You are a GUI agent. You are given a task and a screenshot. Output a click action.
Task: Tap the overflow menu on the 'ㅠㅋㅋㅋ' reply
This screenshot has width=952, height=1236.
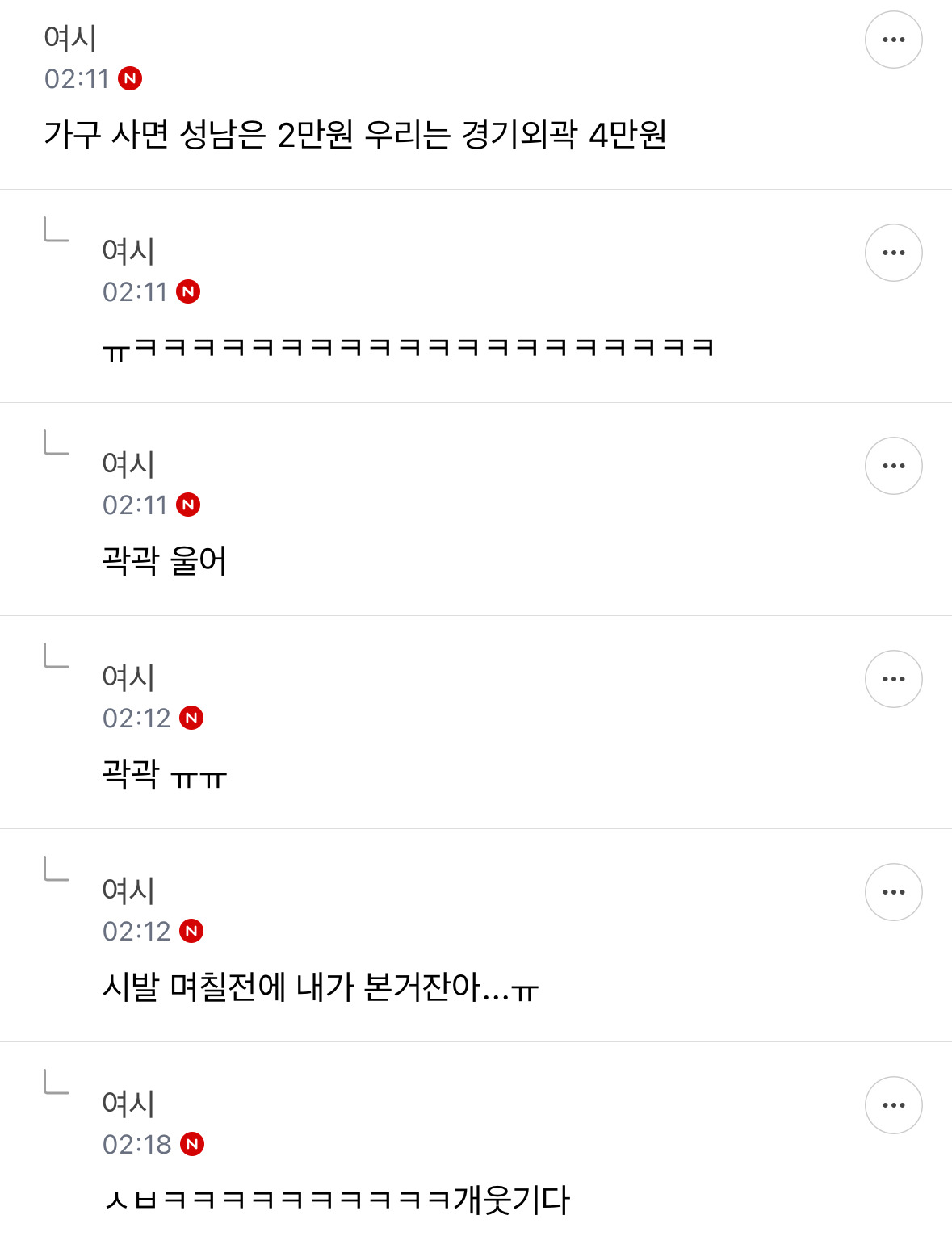pos(893,253)
